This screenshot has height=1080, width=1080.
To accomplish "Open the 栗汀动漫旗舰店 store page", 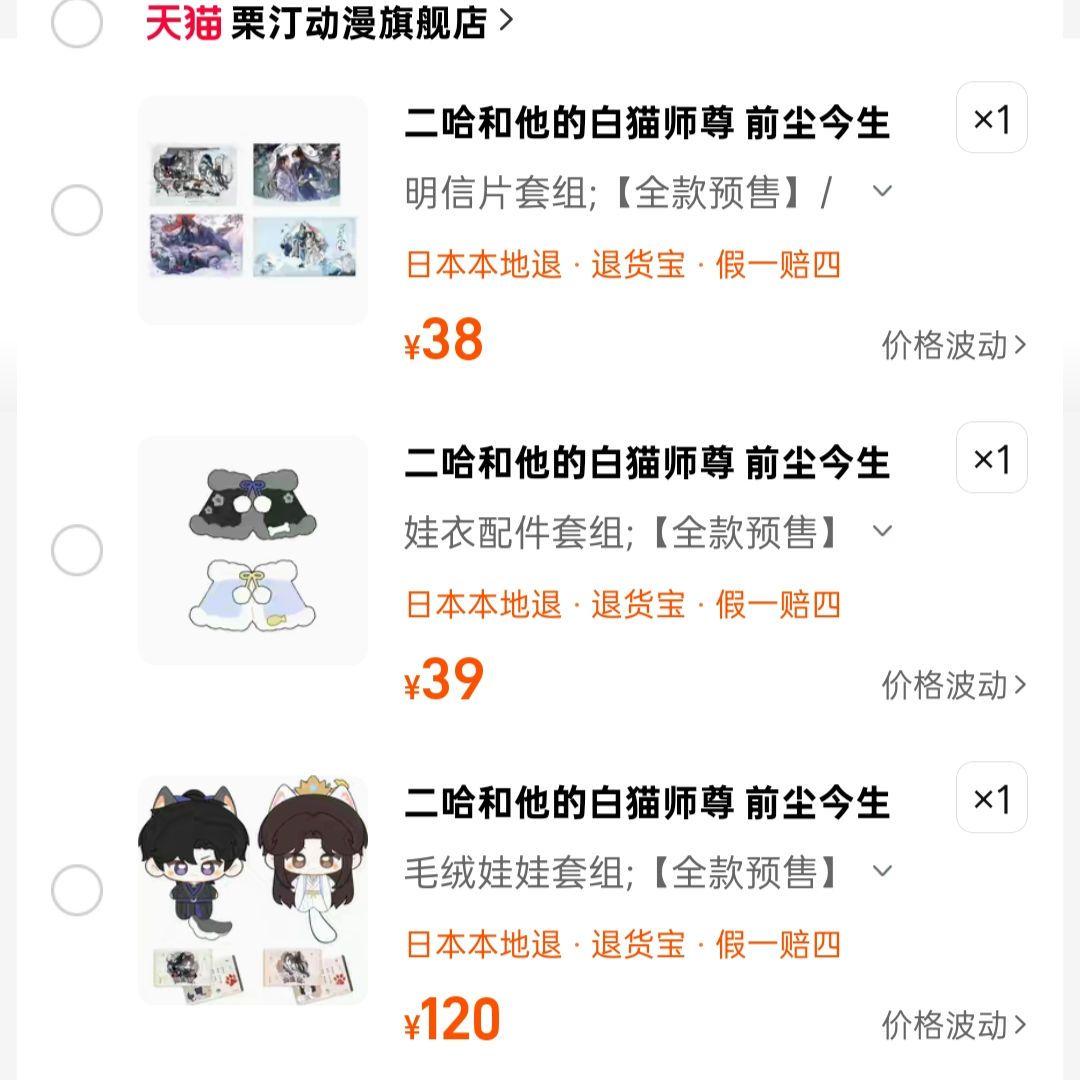I will (360, 22).
